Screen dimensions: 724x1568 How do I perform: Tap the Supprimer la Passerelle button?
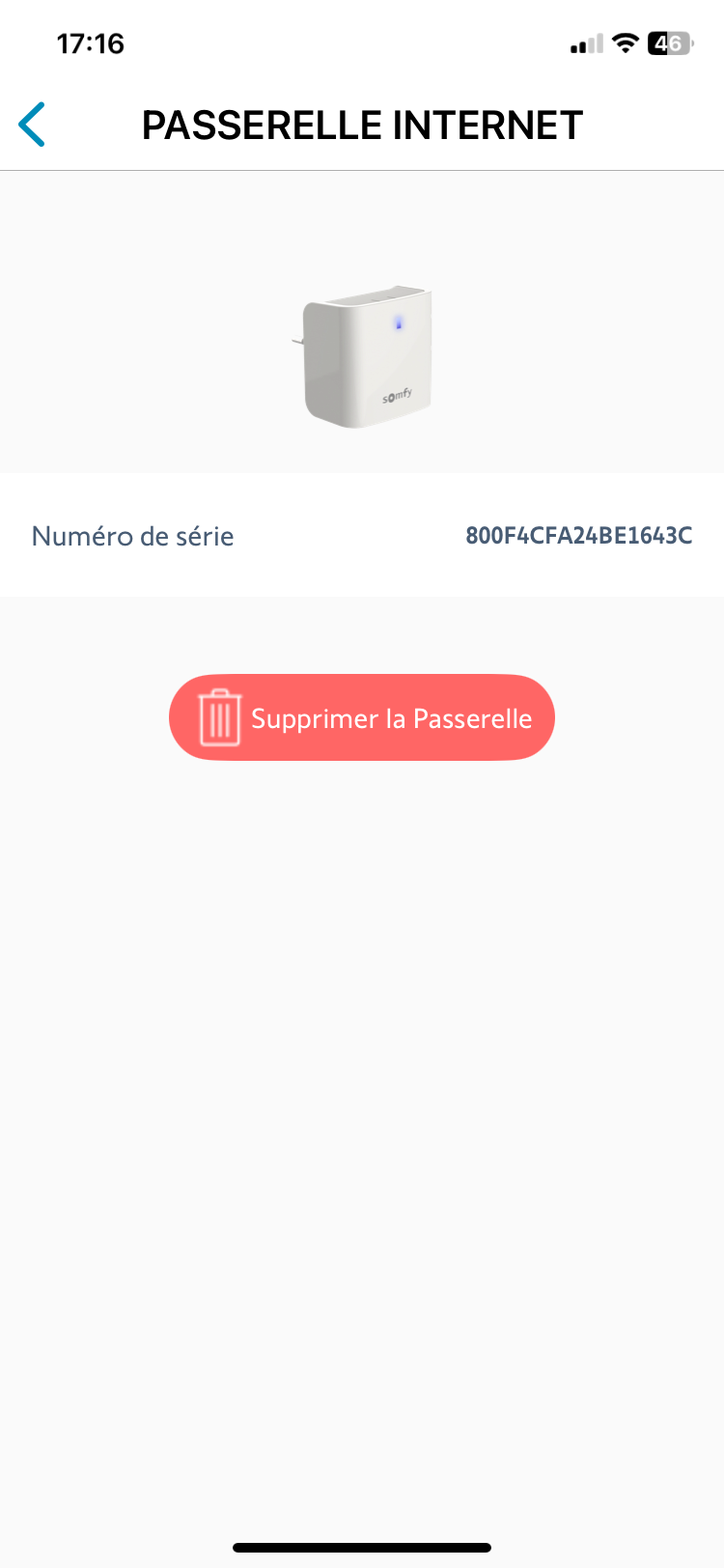click(362, 717)
